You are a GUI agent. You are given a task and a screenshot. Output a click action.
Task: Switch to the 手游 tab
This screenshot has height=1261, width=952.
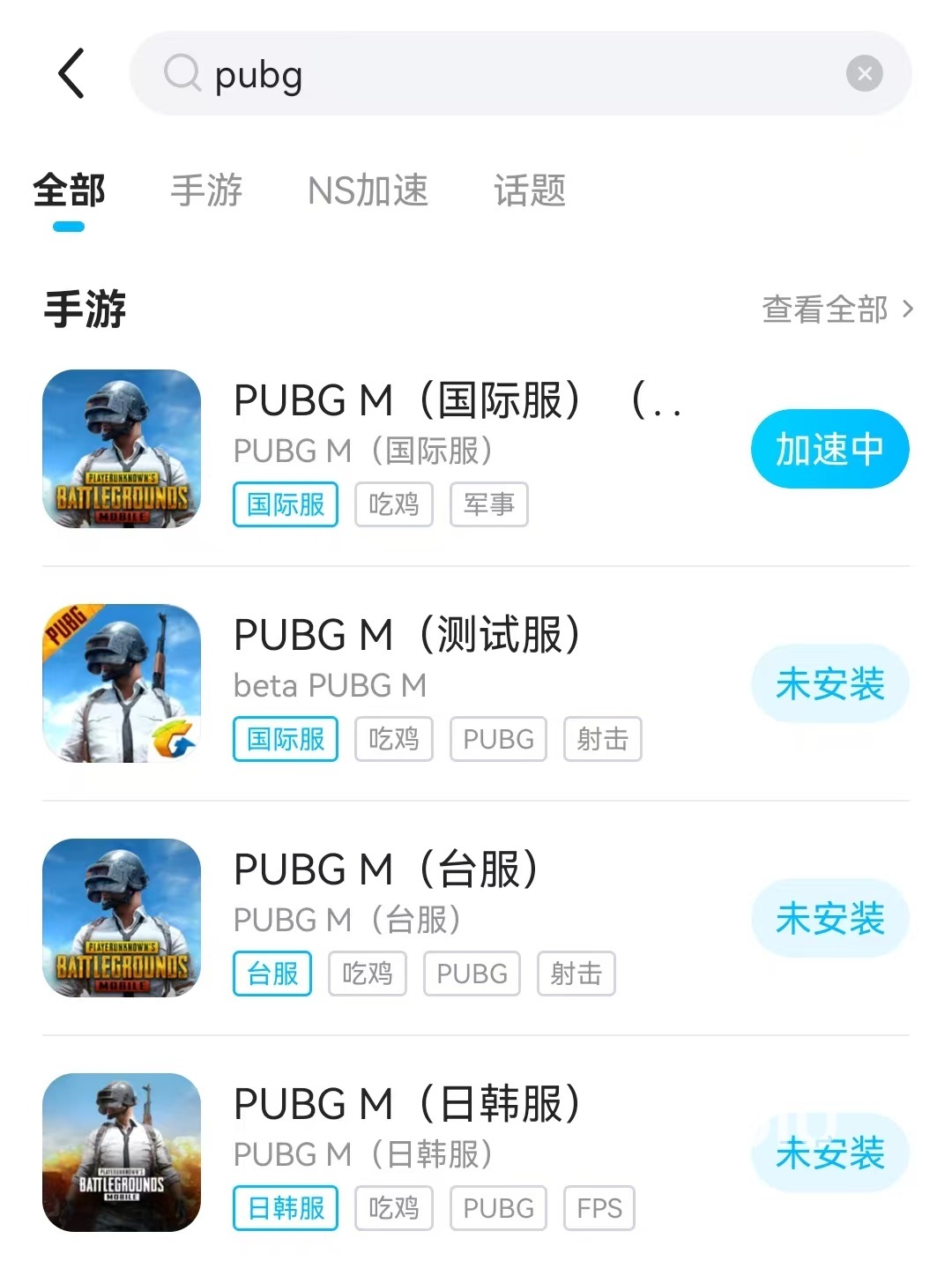point(206,190)
